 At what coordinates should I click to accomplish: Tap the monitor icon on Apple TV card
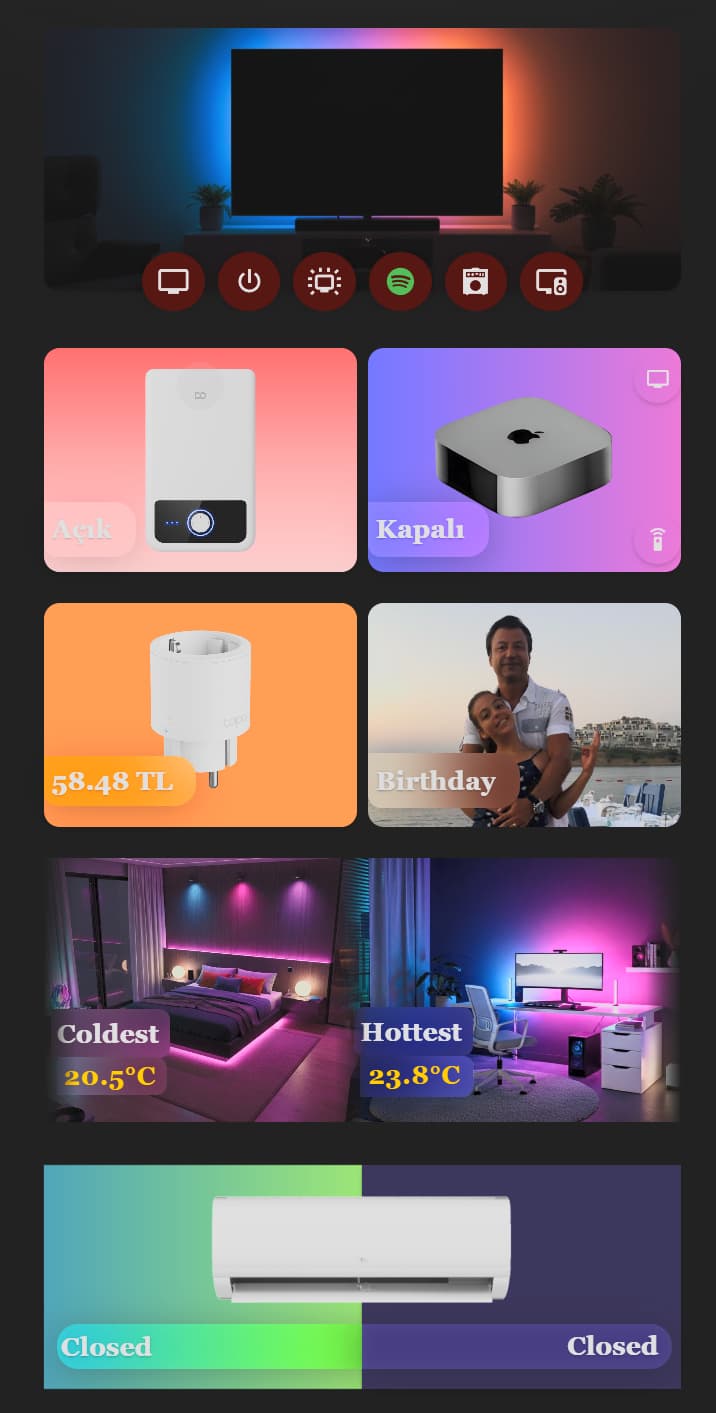pos(657,379)
